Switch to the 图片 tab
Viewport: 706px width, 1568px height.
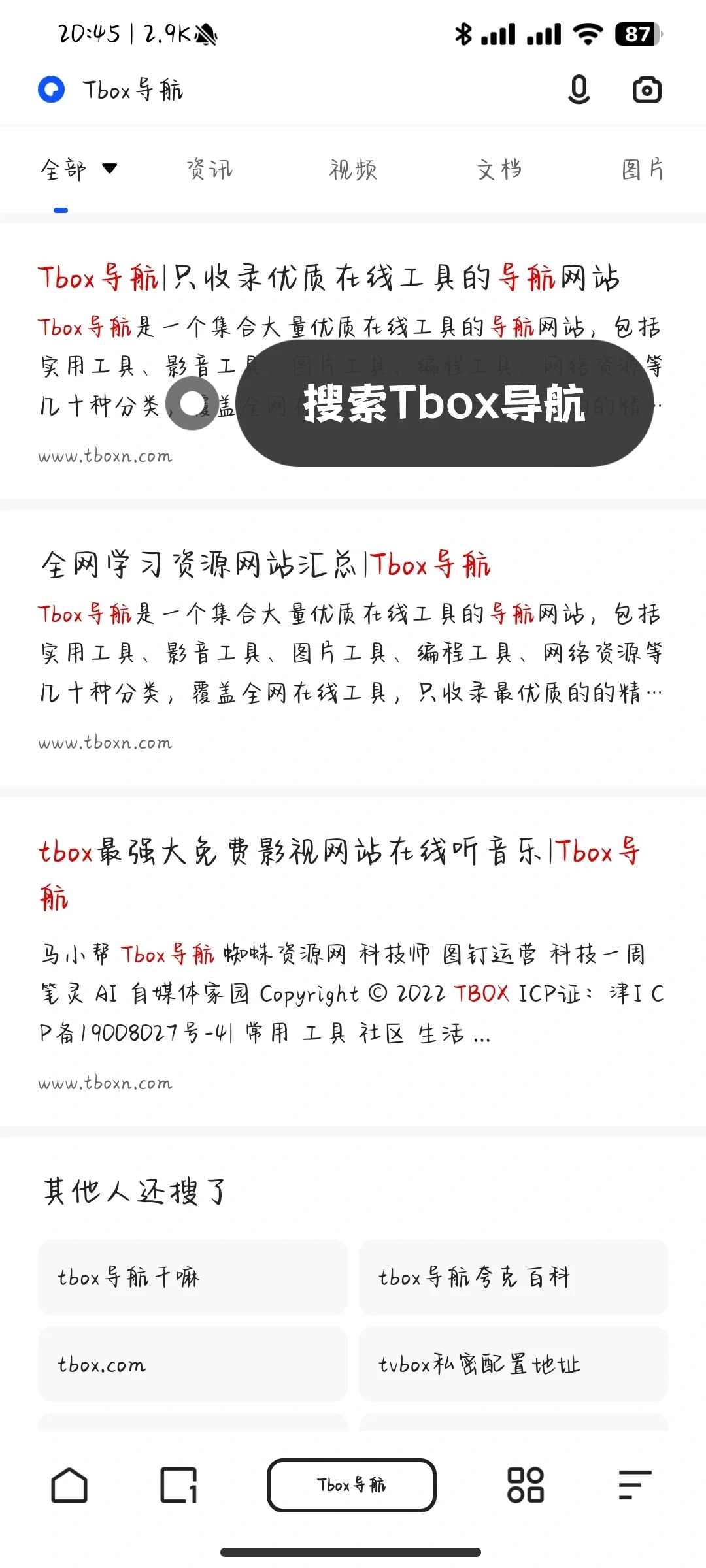643,170
